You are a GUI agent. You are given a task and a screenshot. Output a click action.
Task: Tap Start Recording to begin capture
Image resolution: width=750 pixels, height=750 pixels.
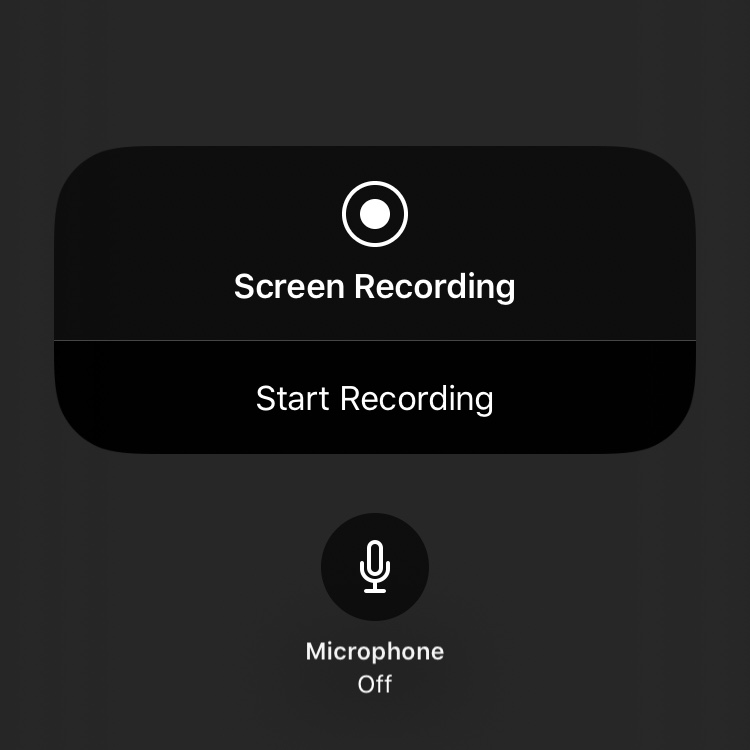click(374, 398)
